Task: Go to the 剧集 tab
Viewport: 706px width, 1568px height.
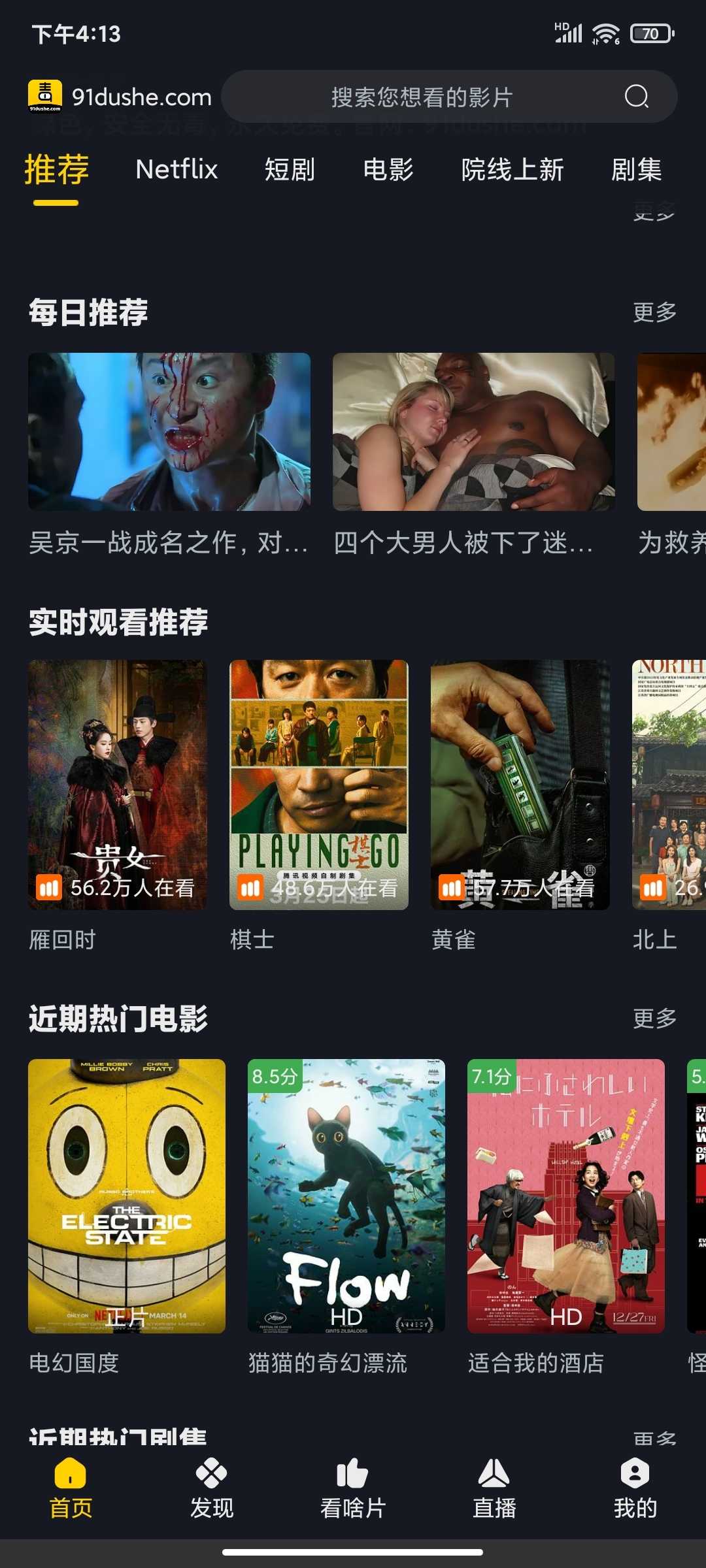Action: (x=636, y=170)
